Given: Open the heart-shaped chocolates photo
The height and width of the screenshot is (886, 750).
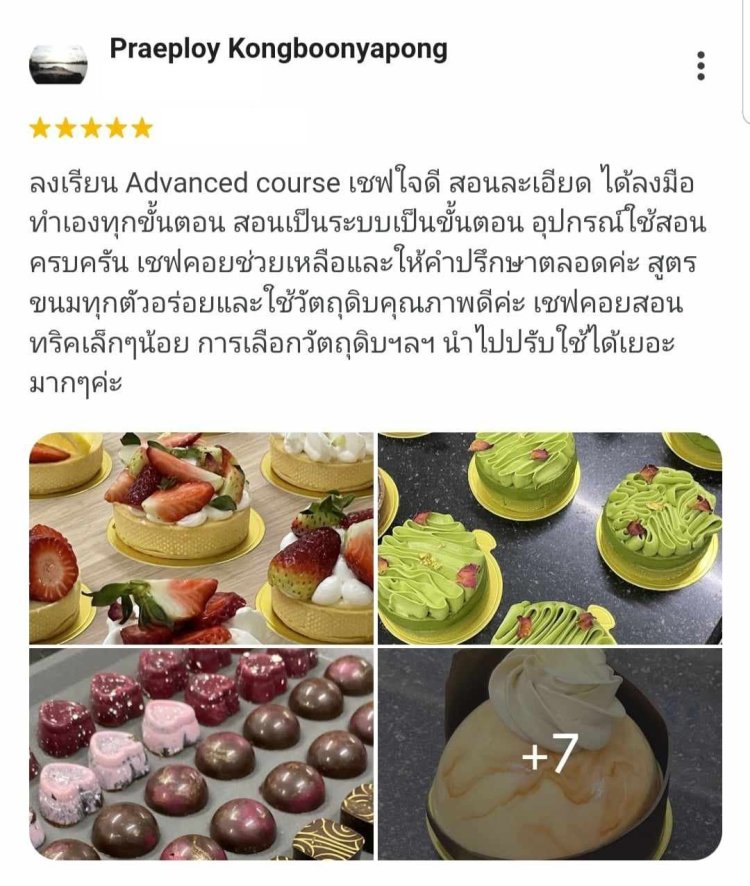Looking at the screenshot, I should tap(201, 753).
